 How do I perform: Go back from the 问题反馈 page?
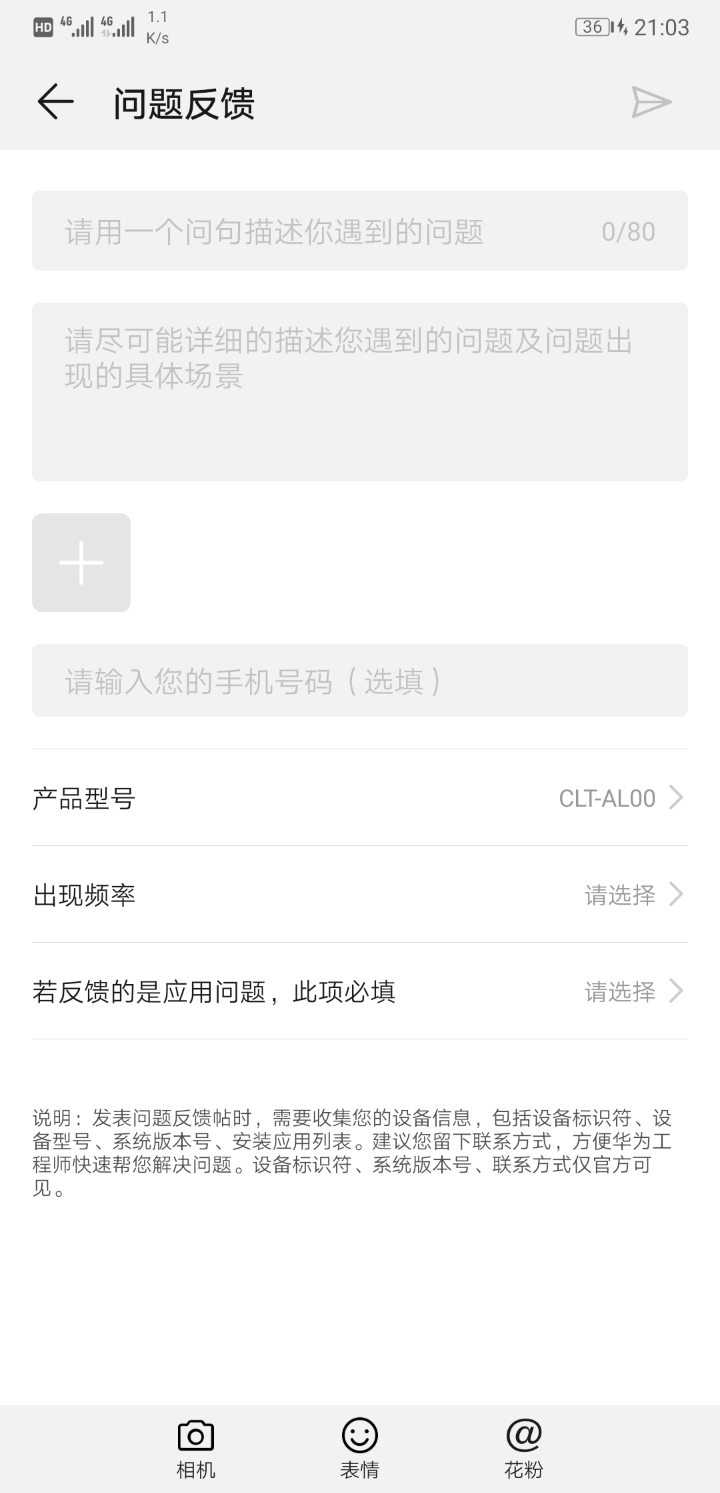click(56, 103)
